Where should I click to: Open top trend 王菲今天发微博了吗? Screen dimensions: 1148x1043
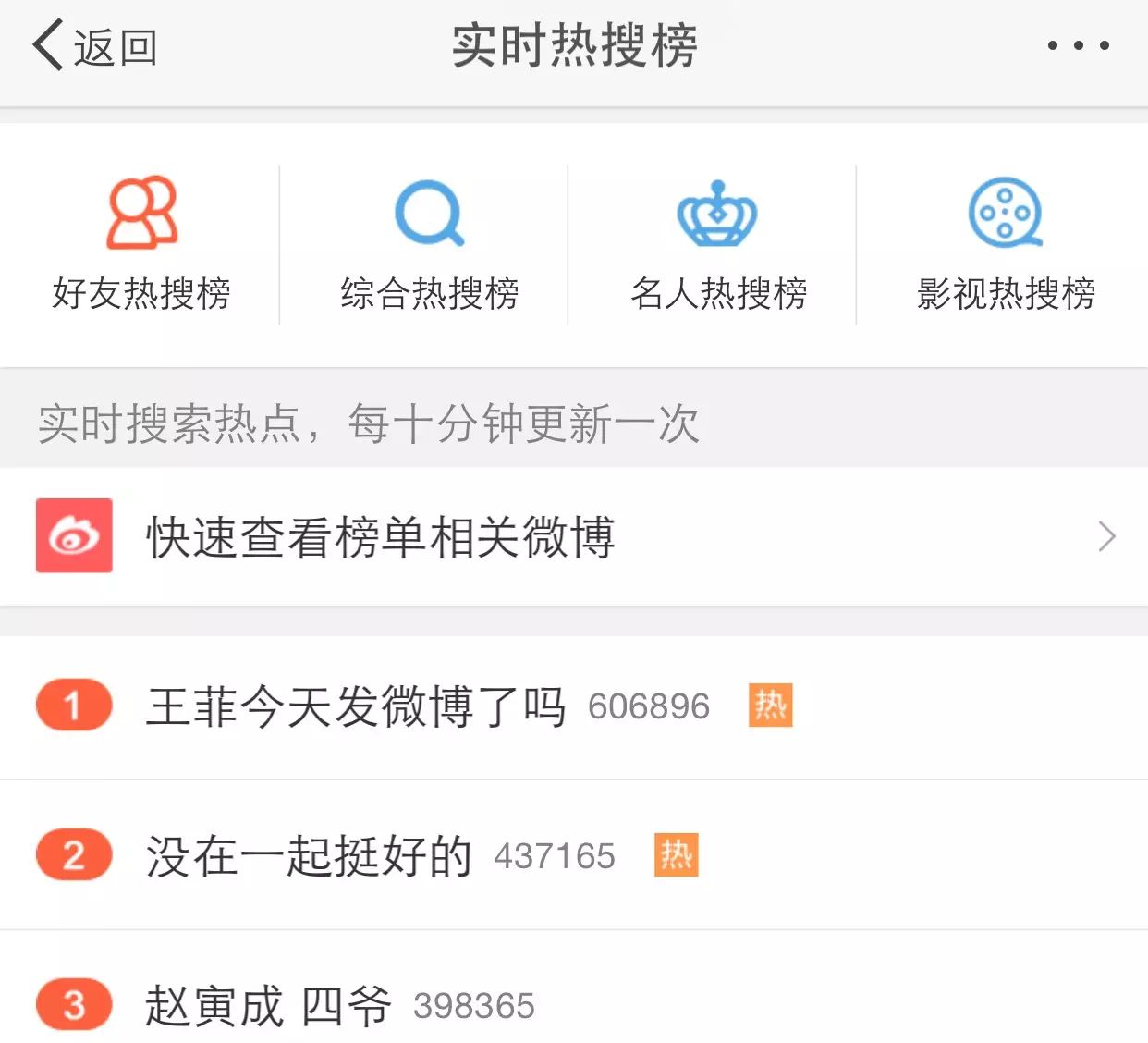(x=356, y=707)
